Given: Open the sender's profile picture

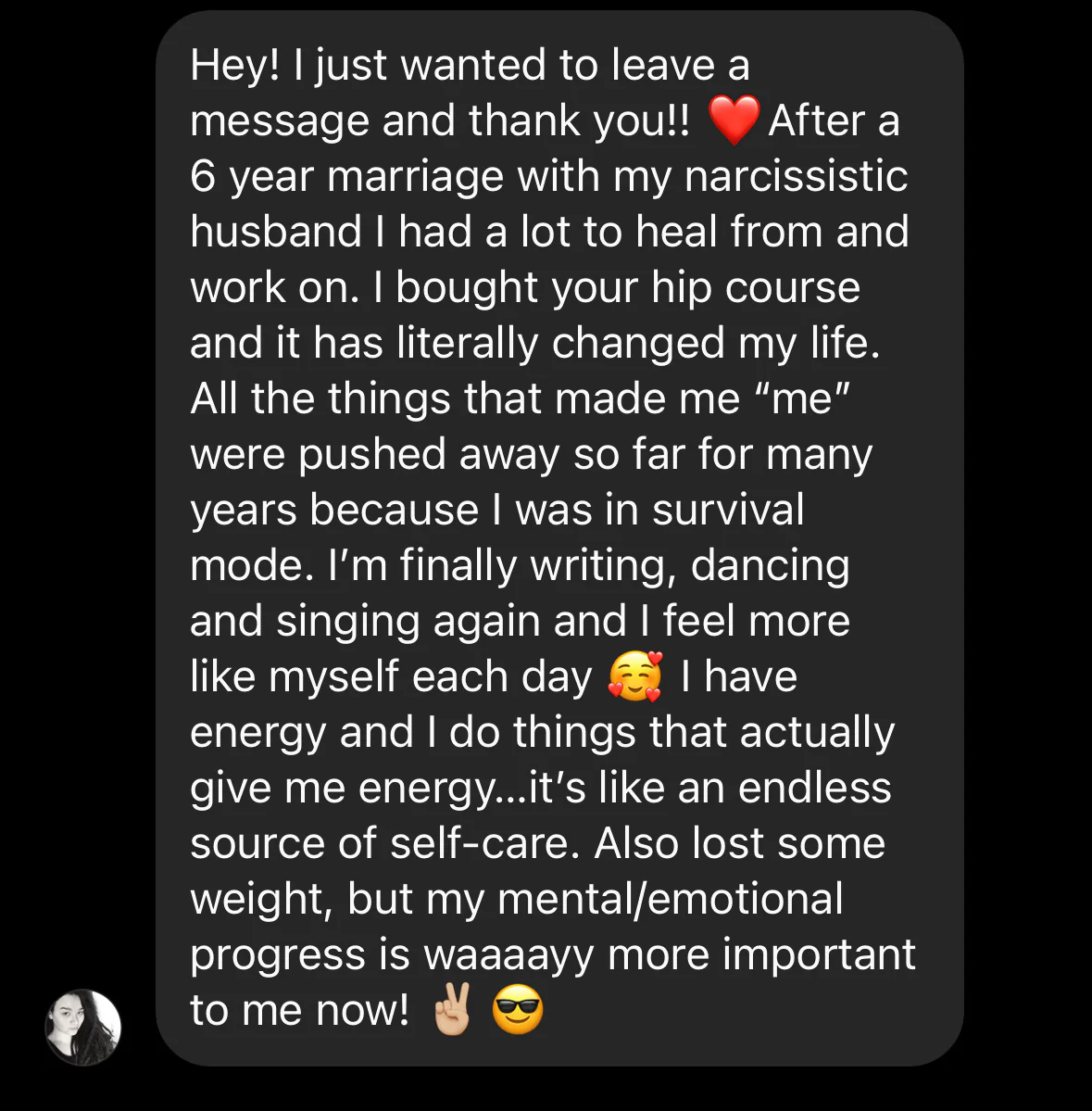Looking at the screenshot, I should tap(83, 1027).
